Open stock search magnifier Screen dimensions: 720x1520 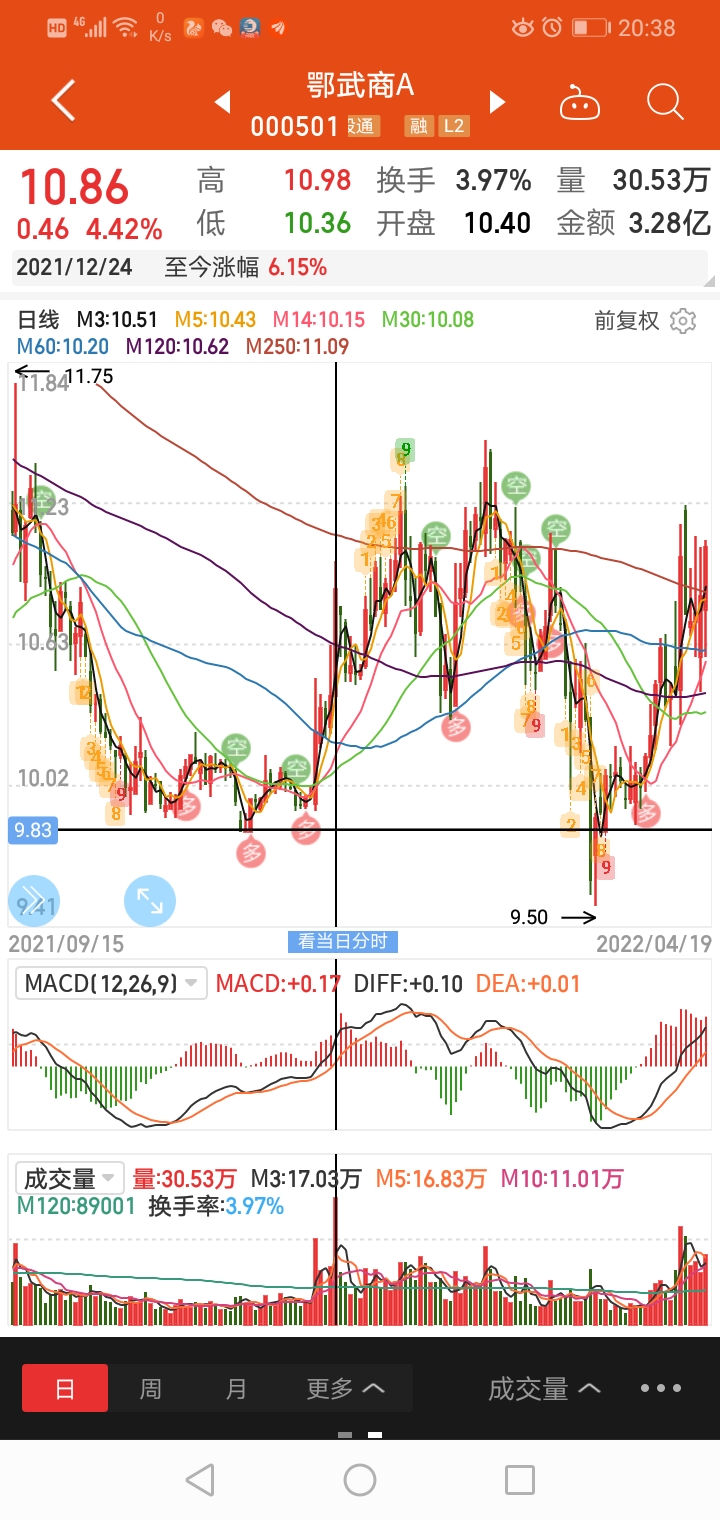(x=665, y=101)
